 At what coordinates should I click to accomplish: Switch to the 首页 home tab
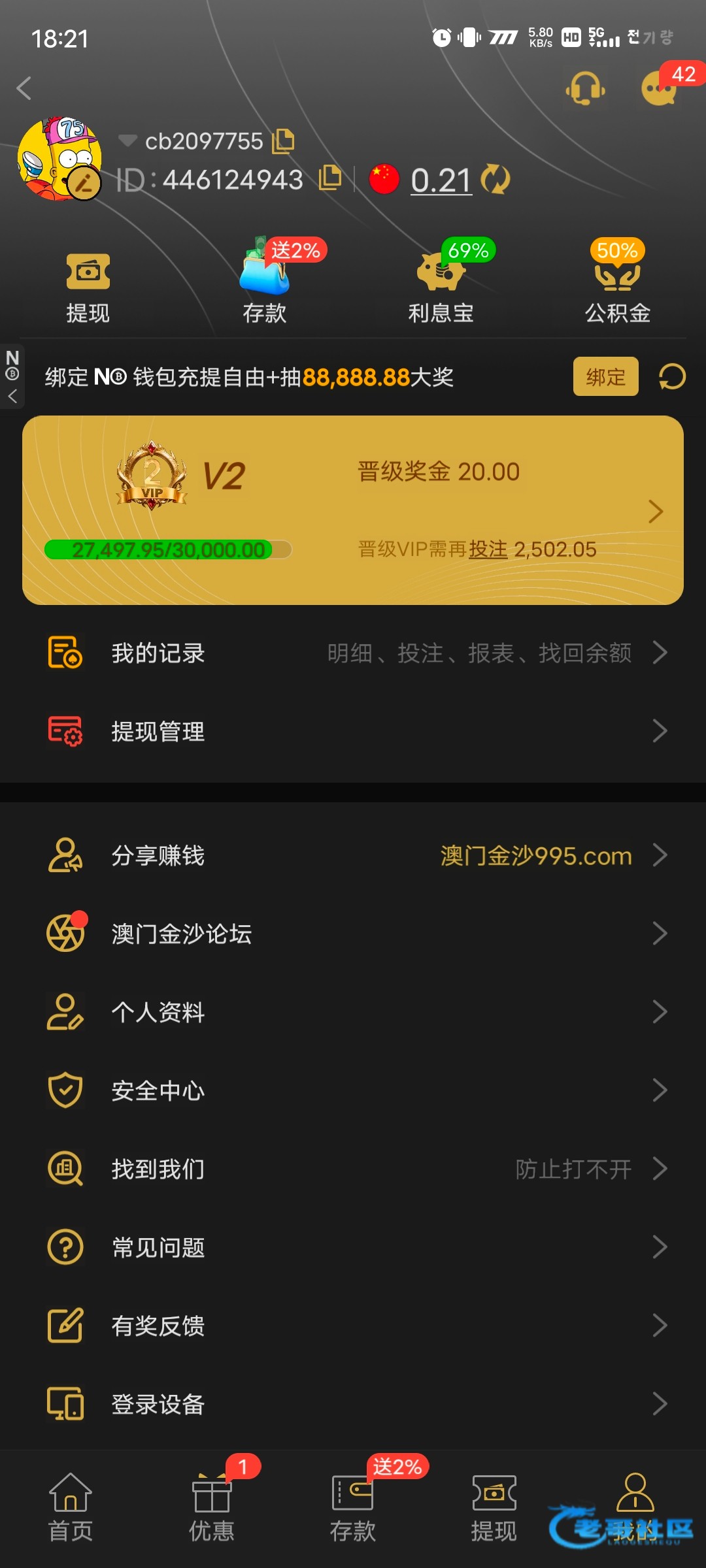tap(71, 1508)
